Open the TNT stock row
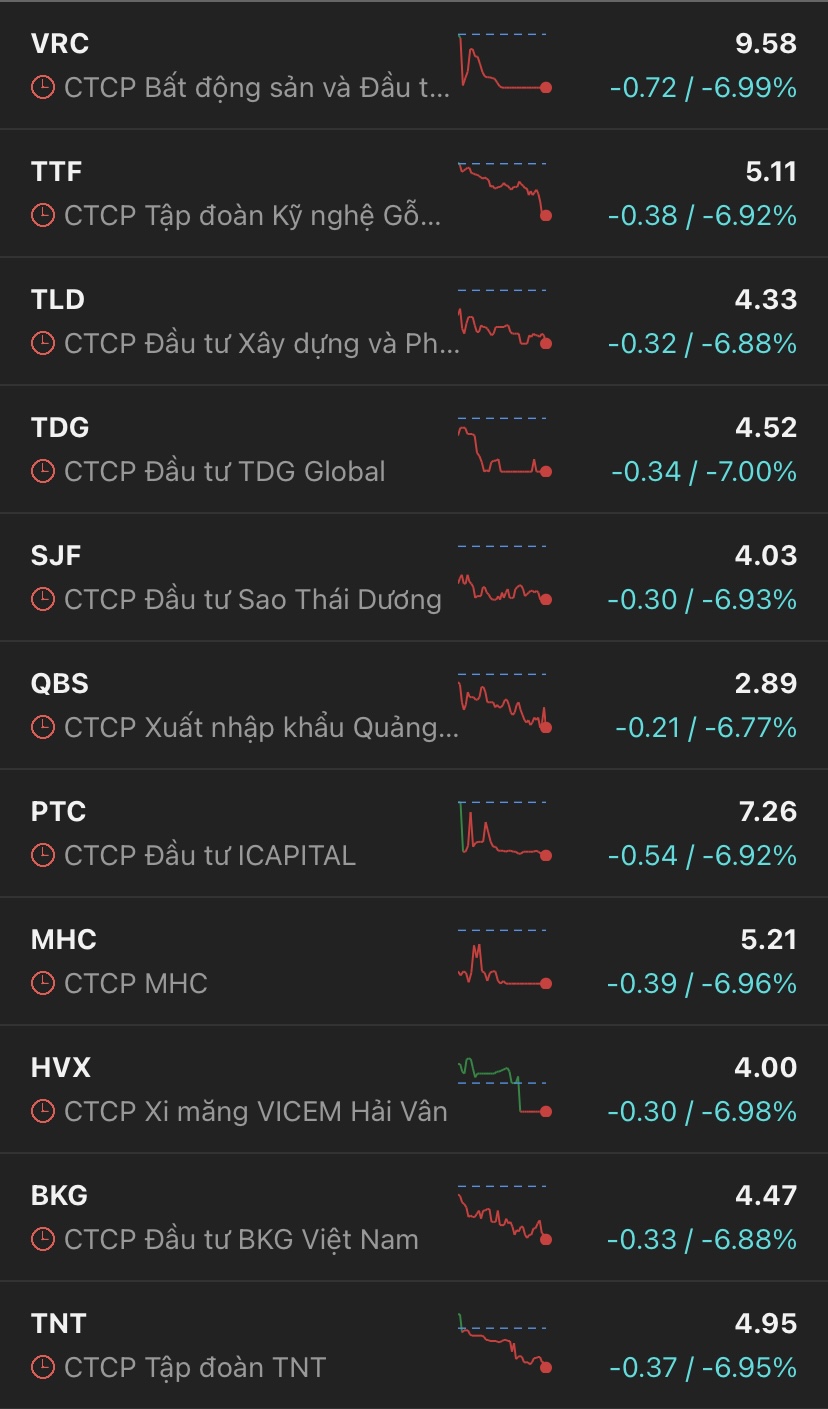The width and height of the screenshot is (828, 1409). tap(240, 1346)
